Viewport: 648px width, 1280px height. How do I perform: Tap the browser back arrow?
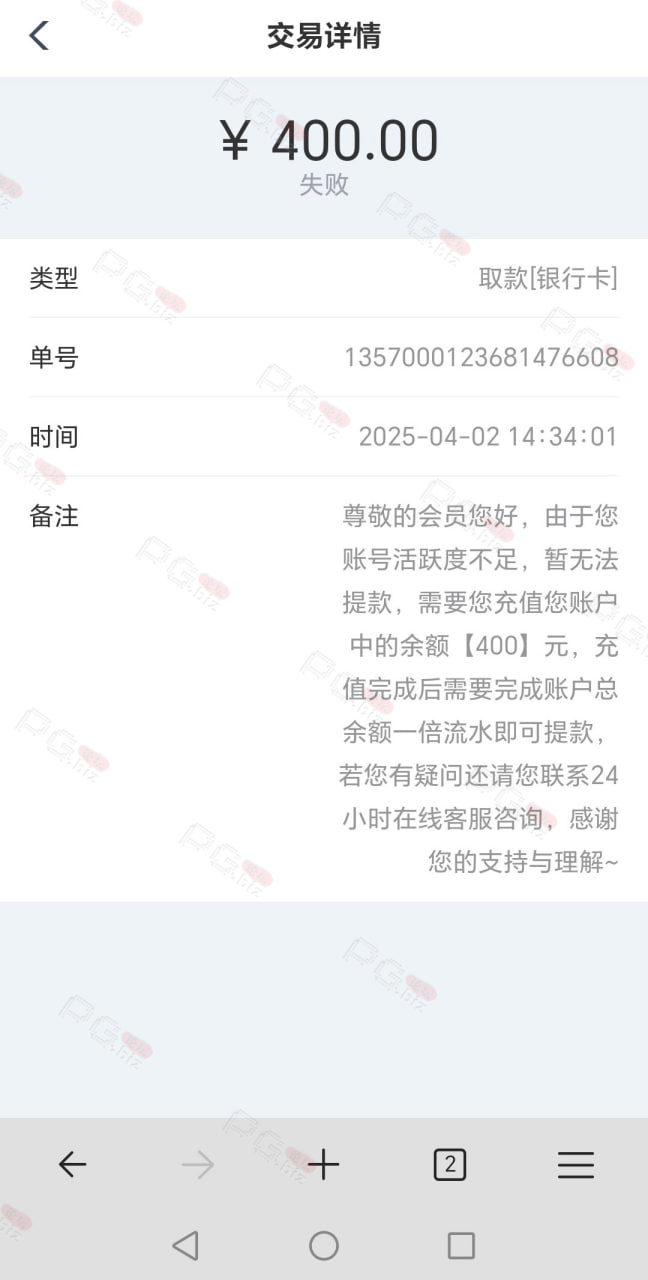point(72,1164)
